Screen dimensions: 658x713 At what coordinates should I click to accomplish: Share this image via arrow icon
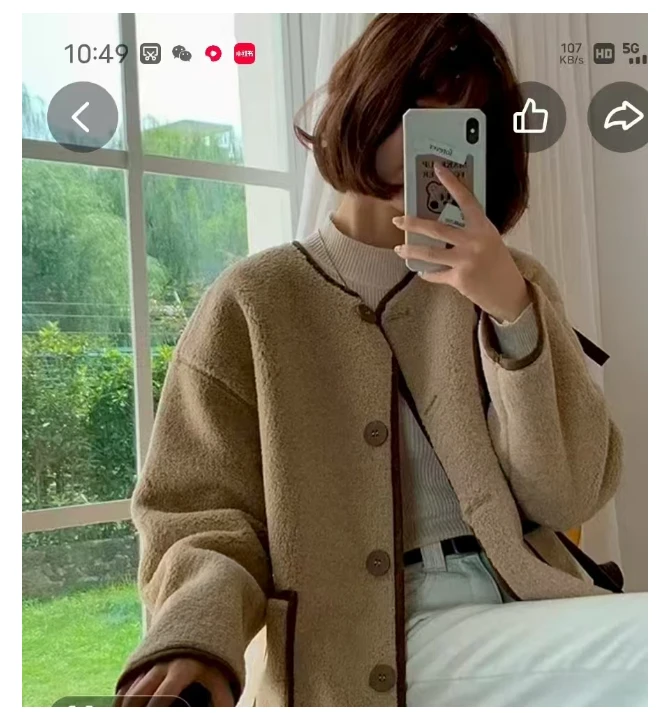[x=622, y=117]
